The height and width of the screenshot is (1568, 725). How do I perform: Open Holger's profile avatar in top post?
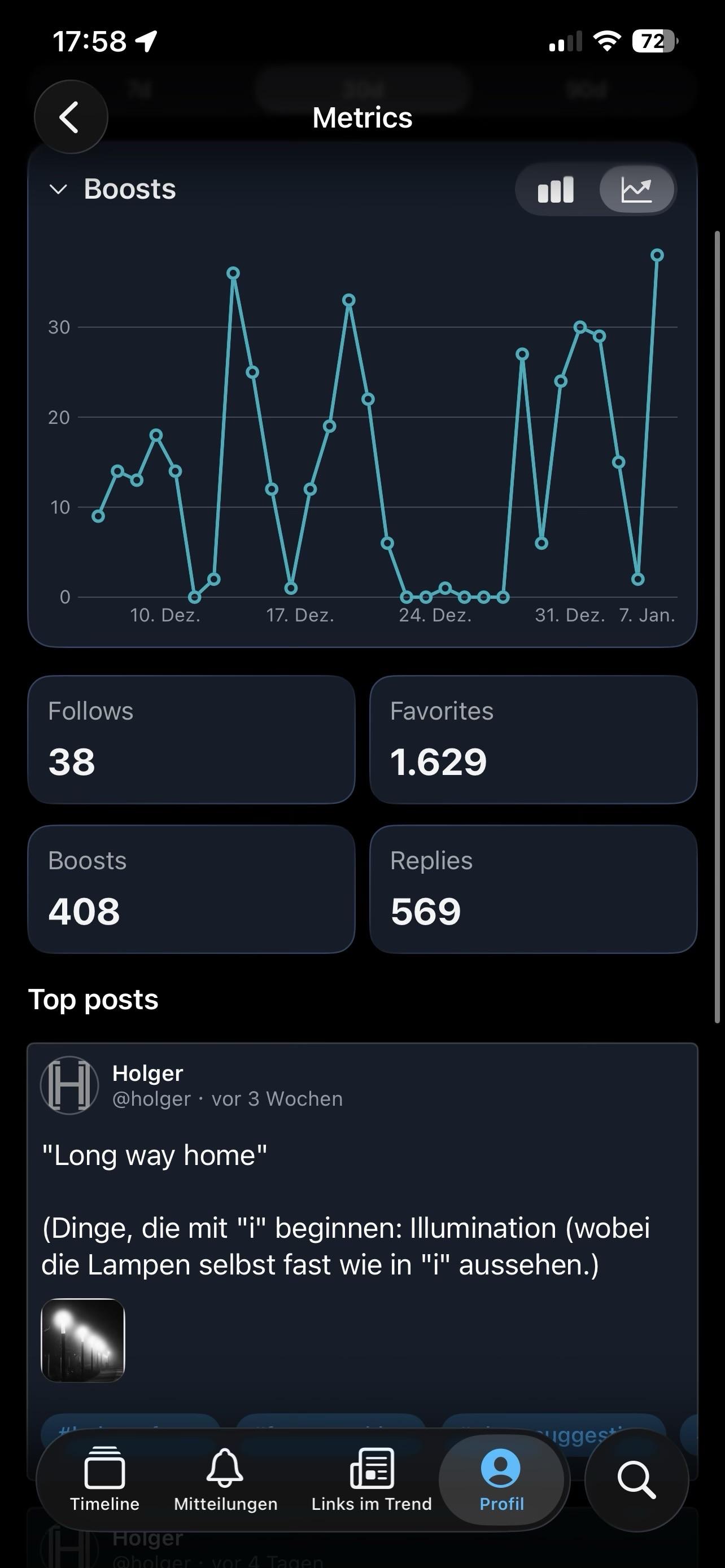tap(69, 1085)
